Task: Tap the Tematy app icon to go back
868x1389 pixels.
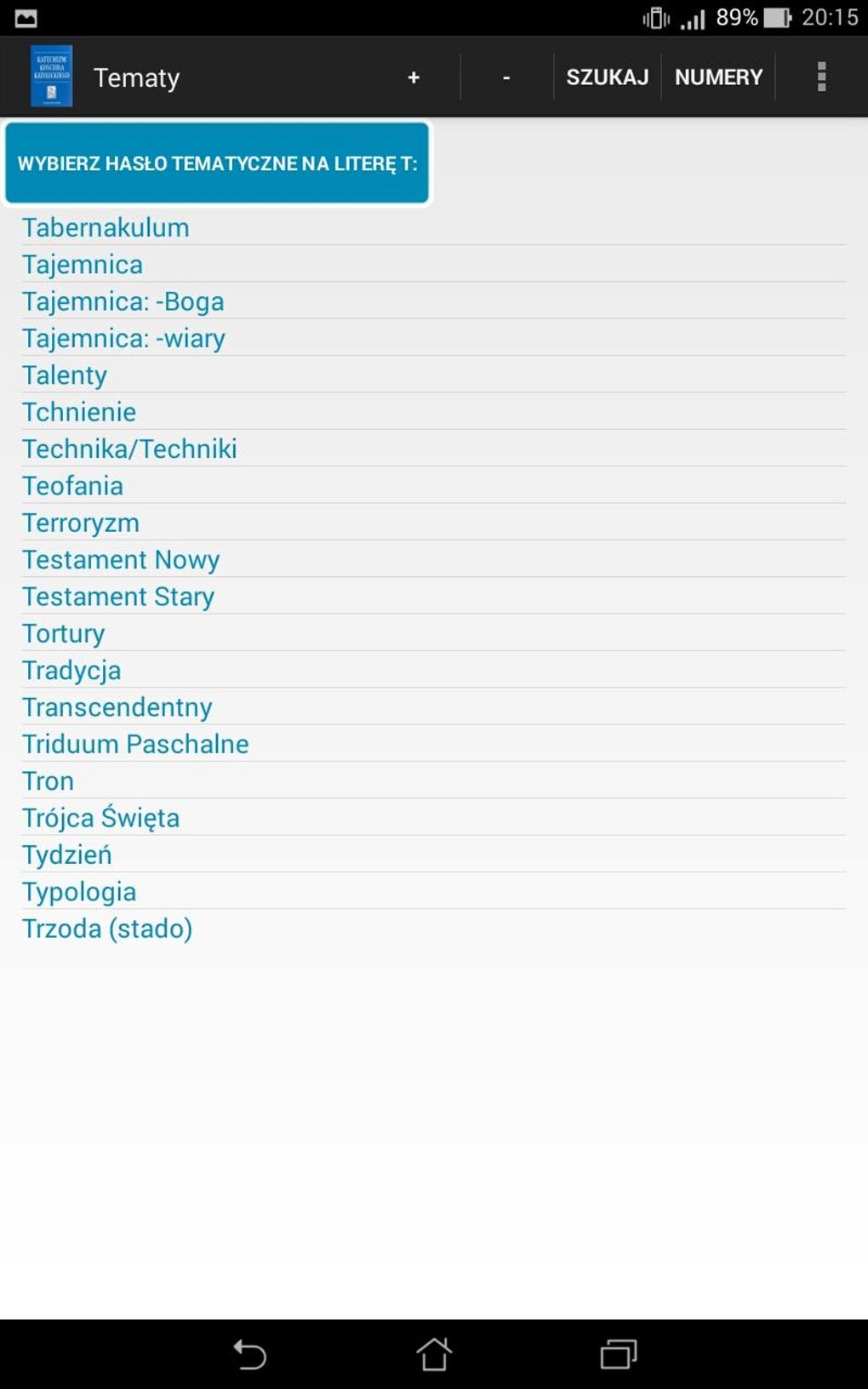Action: 51,77
